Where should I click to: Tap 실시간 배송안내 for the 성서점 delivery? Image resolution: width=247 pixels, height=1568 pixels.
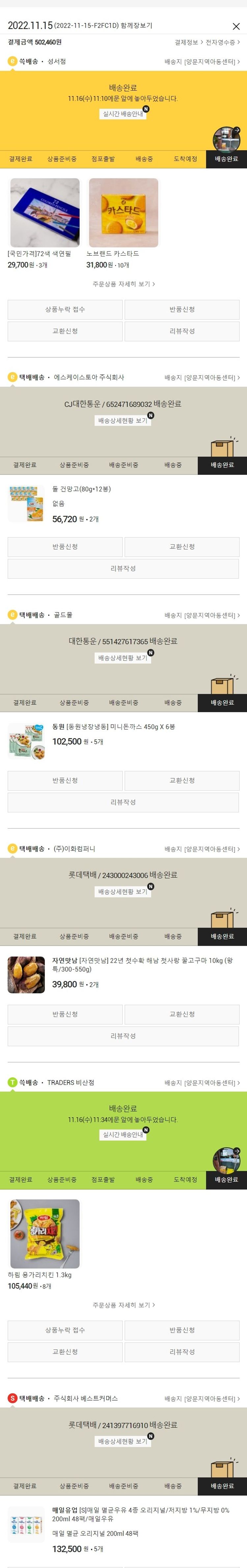[123, 114]
